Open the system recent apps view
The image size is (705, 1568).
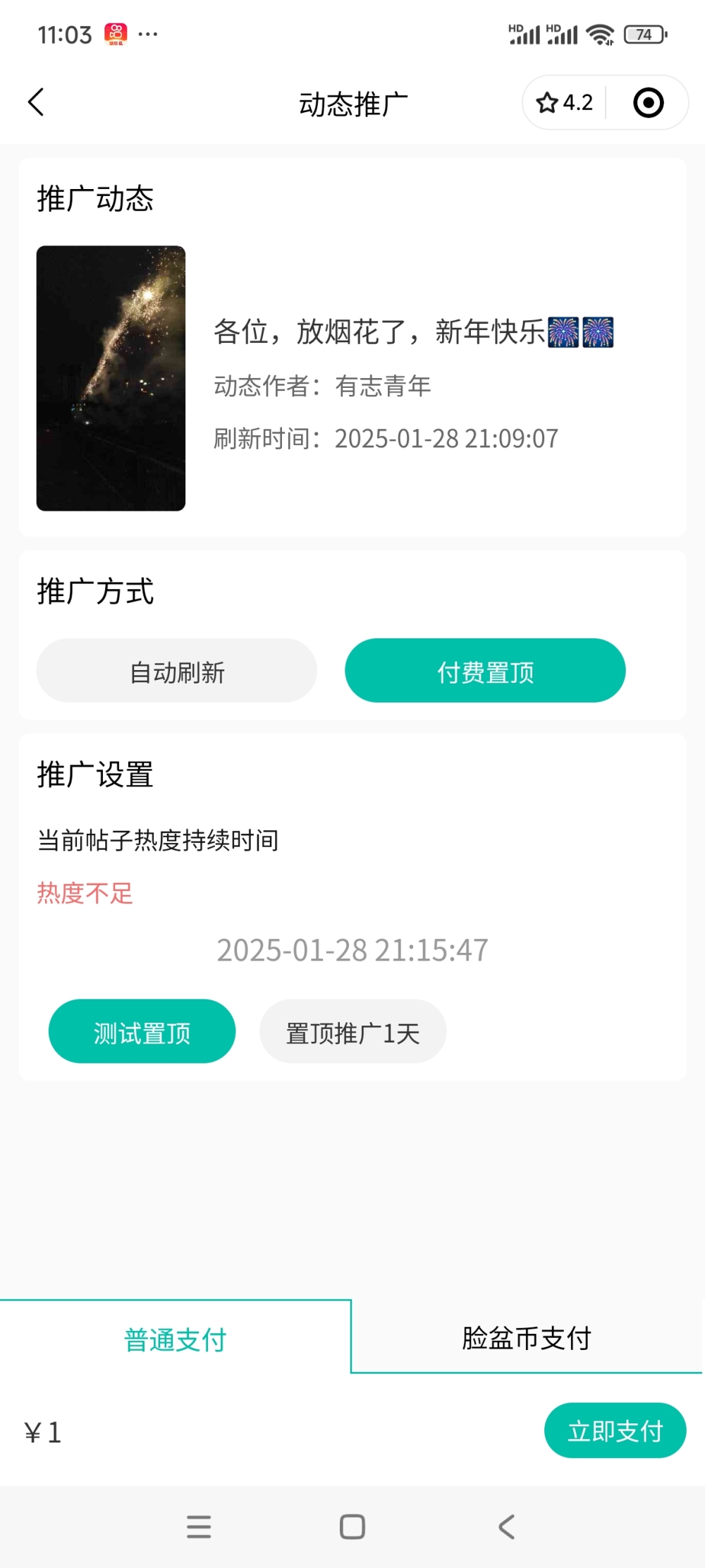point(199,1526)
